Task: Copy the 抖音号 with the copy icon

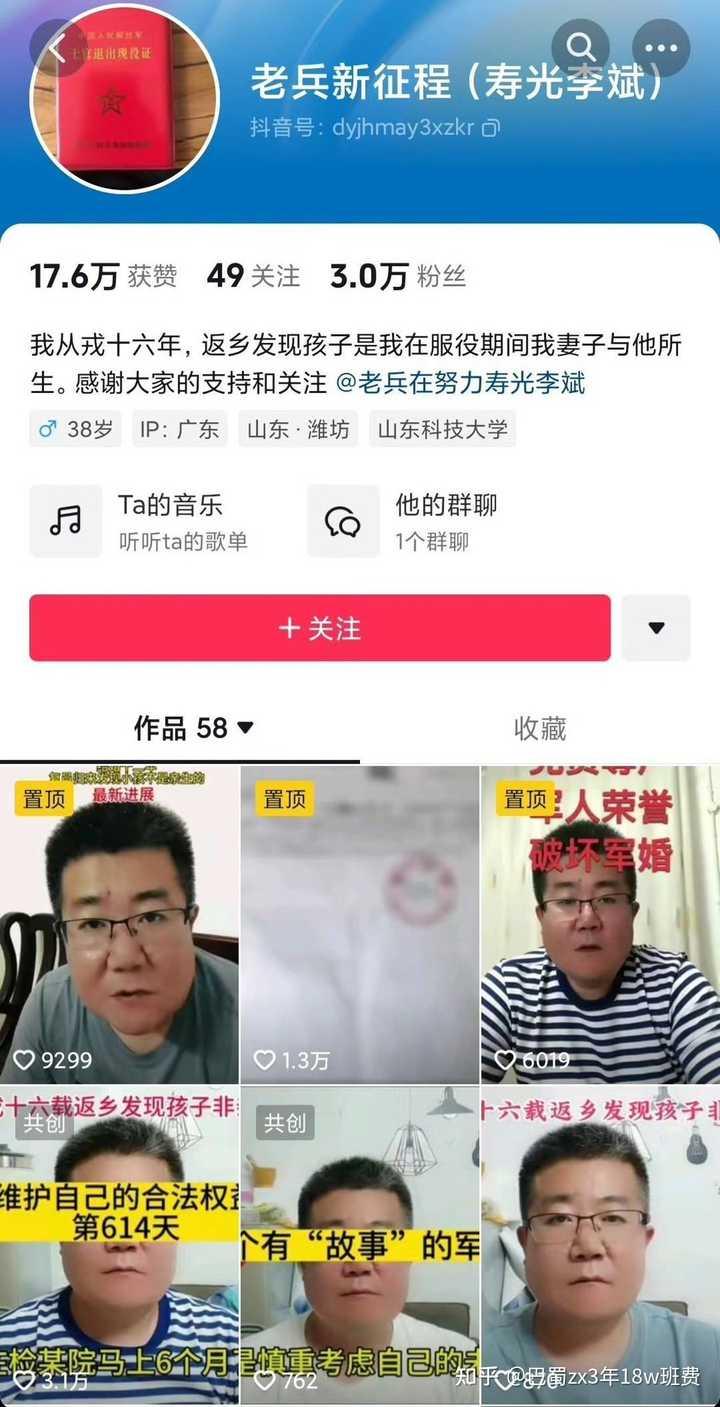Action: click(x=489, y=128)
